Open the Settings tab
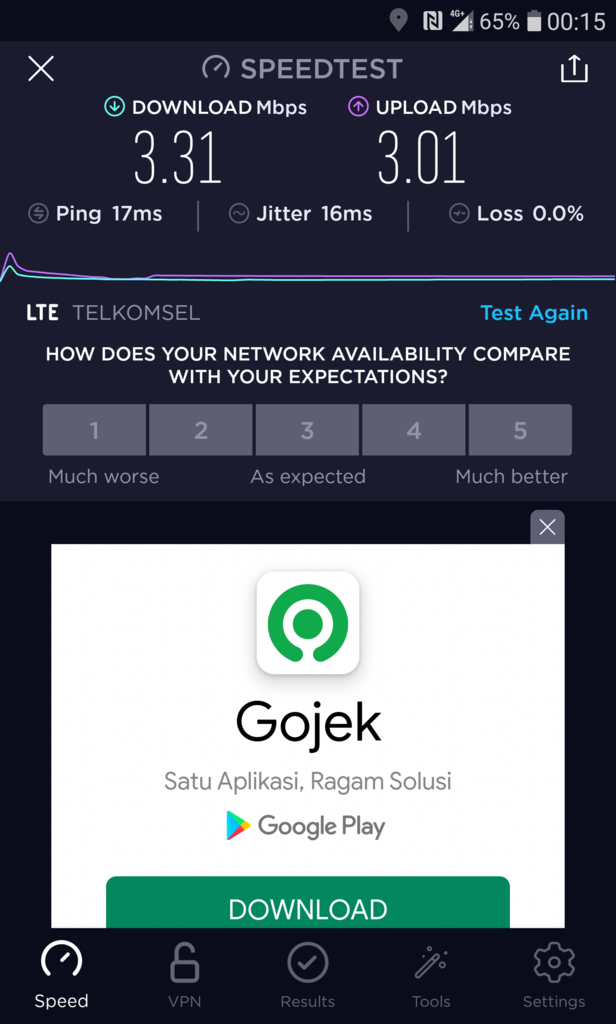Viewport: 616px width, 1024px height. pyautogui.click(x=554, y=975)
